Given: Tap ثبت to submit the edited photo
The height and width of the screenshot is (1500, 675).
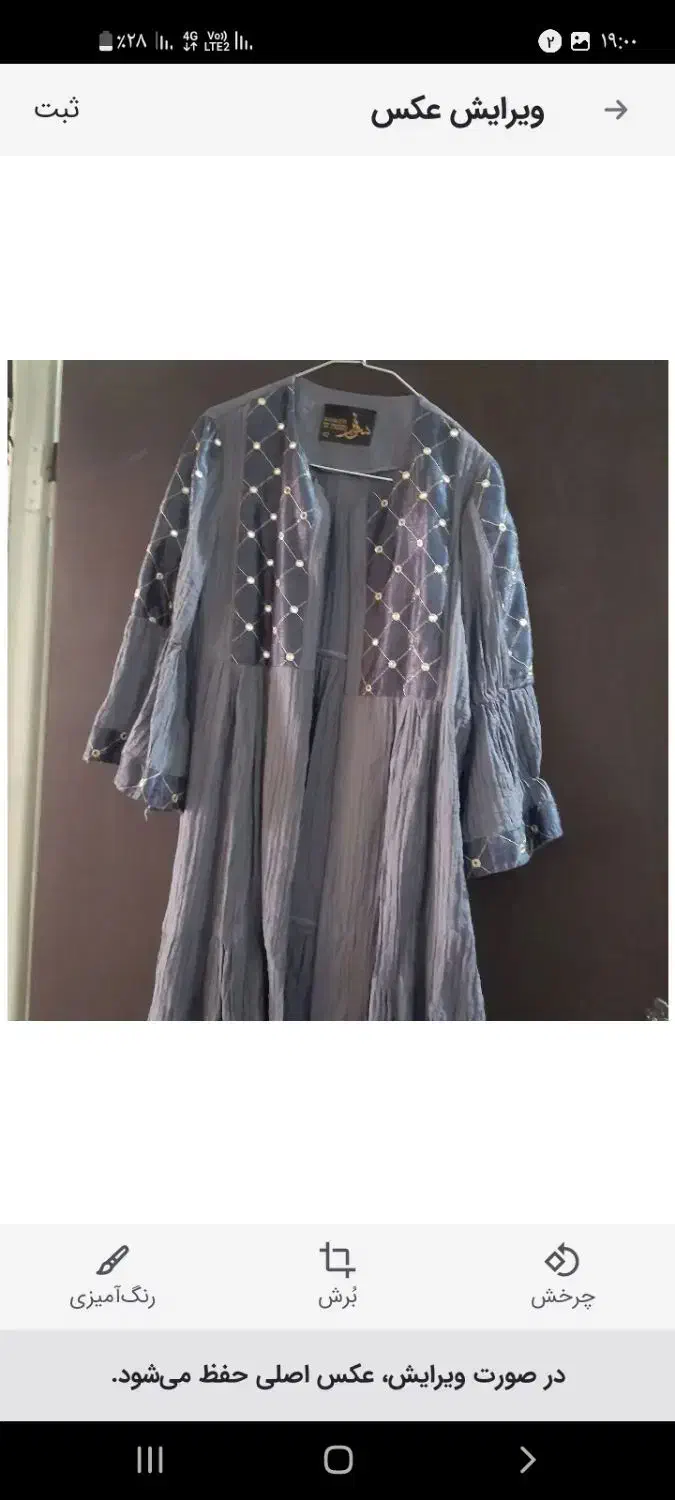Looking at the screenshot, I should point(57,109).
